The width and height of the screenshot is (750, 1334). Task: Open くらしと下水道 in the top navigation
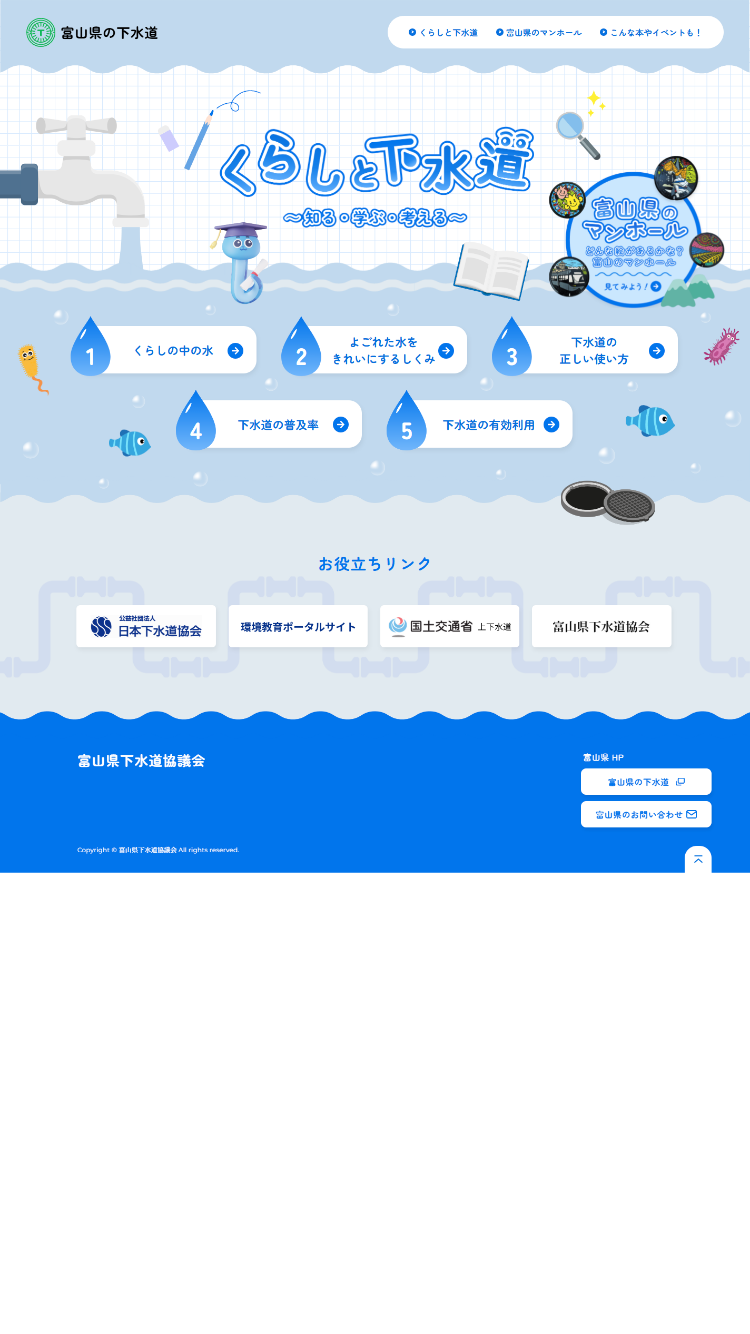(443, 33)
